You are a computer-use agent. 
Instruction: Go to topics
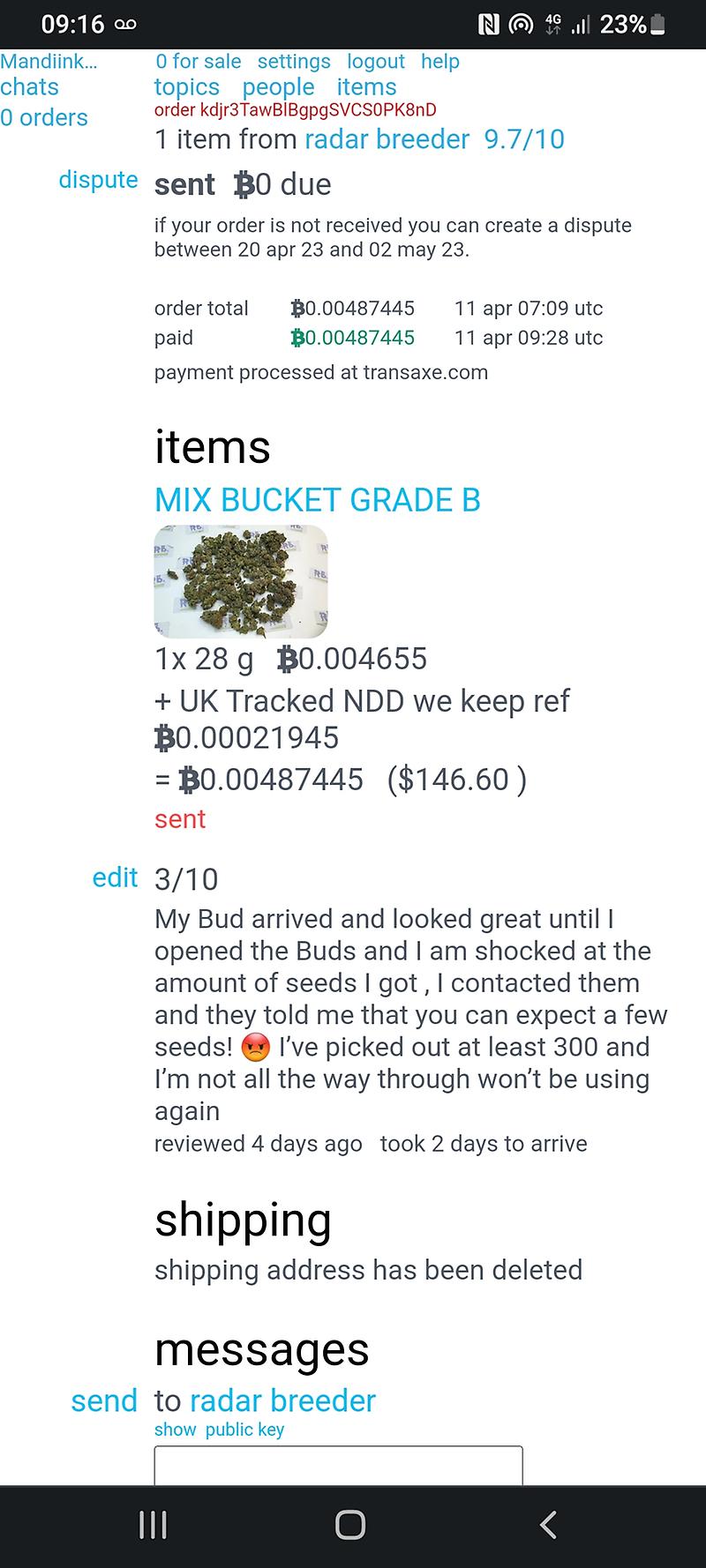click(186, 87)
